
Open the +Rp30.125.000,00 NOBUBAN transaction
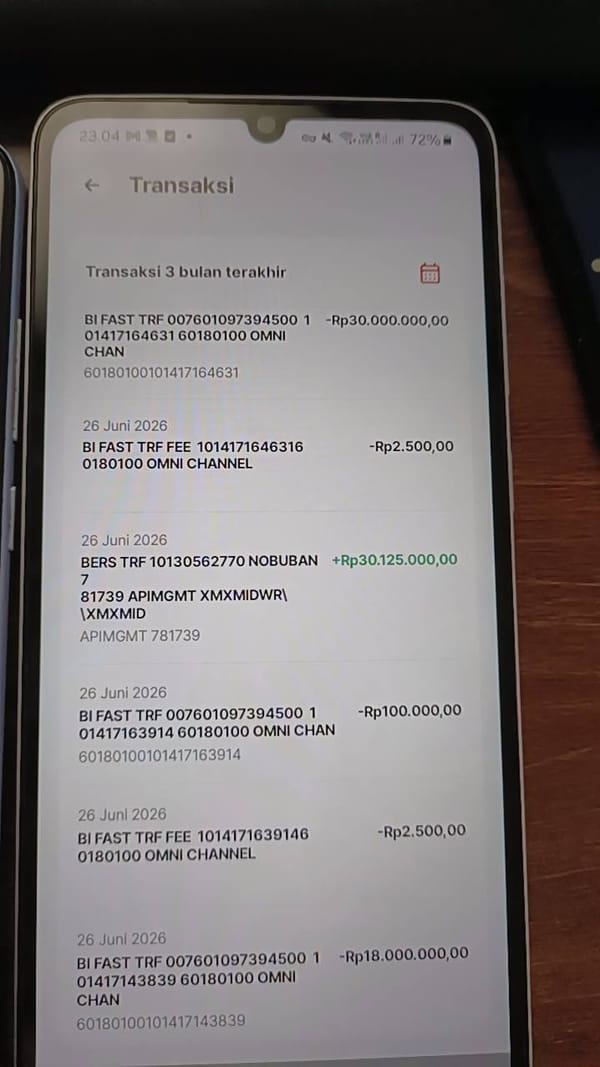(269, 589)
